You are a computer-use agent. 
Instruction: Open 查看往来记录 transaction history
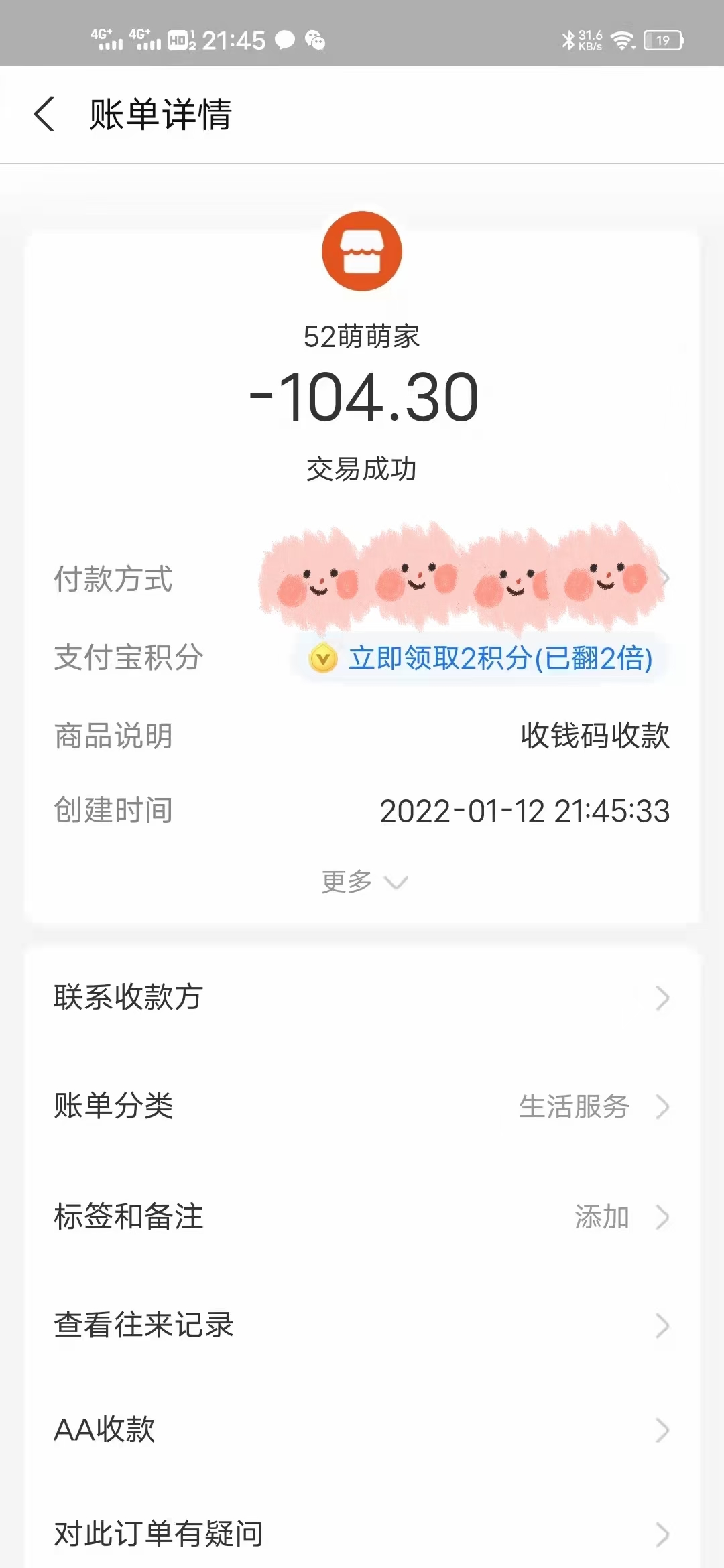coord(362,1325)
